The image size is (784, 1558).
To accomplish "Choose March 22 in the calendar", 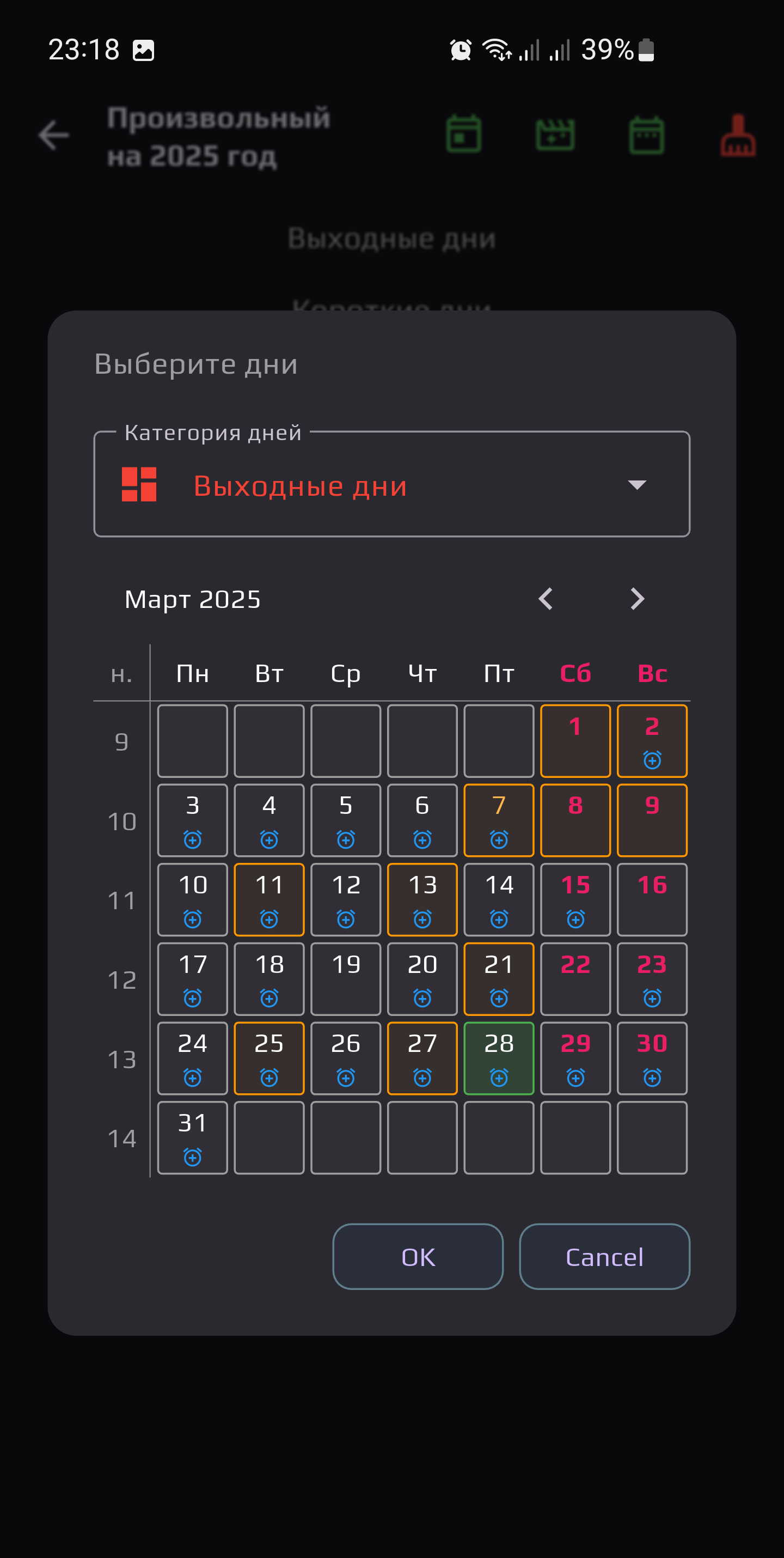I will click(x=575, y=978).
